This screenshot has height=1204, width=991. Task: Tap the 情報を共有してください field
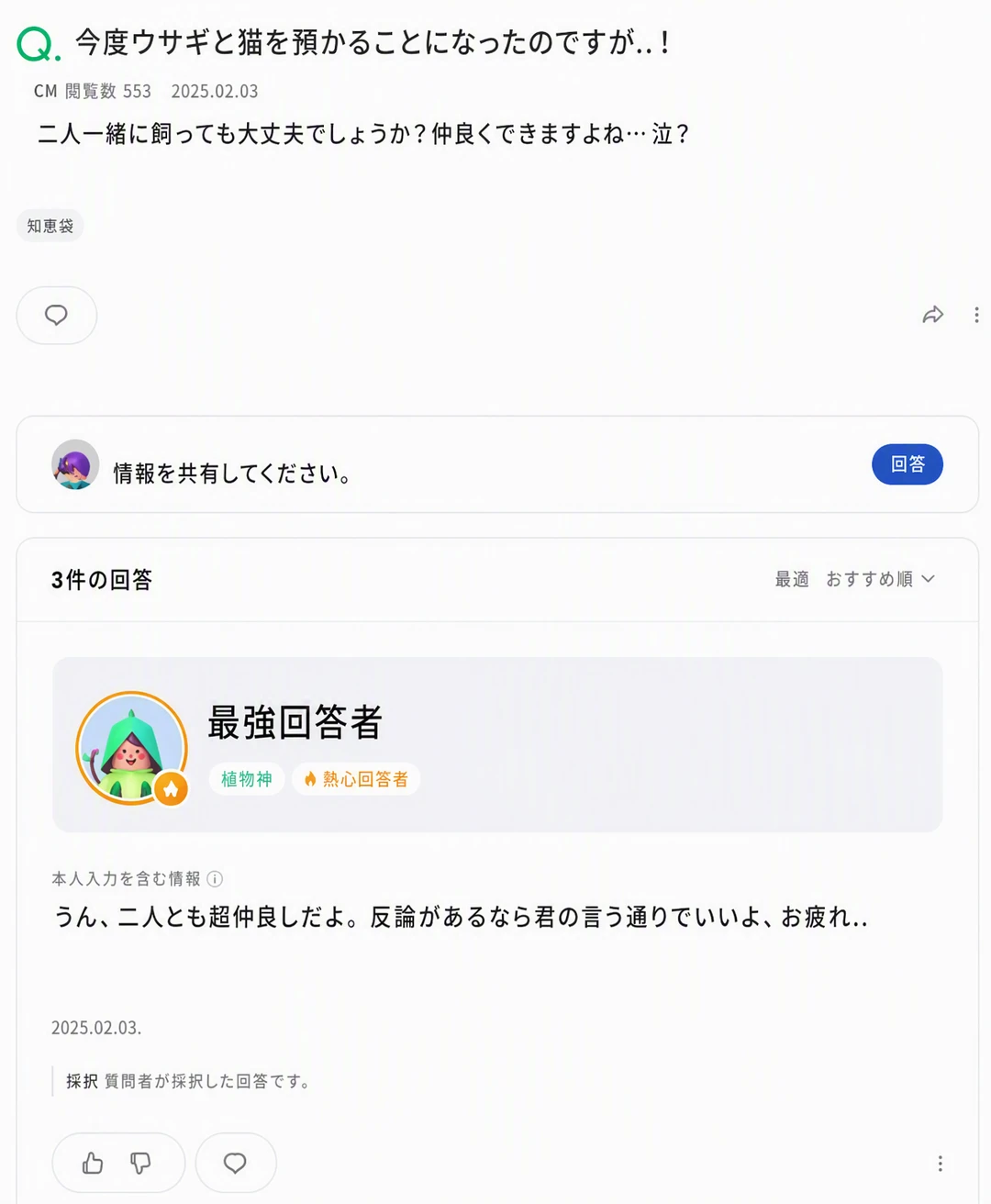(497, 464)
